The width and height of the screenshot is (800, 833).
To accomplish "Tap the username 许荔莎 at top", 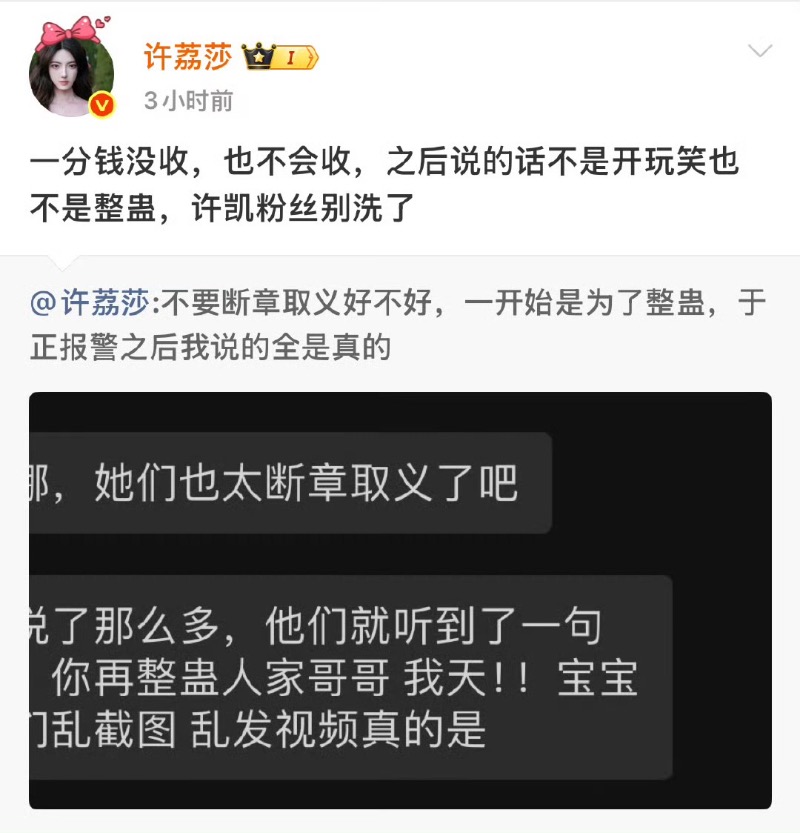I will (188, 57).
